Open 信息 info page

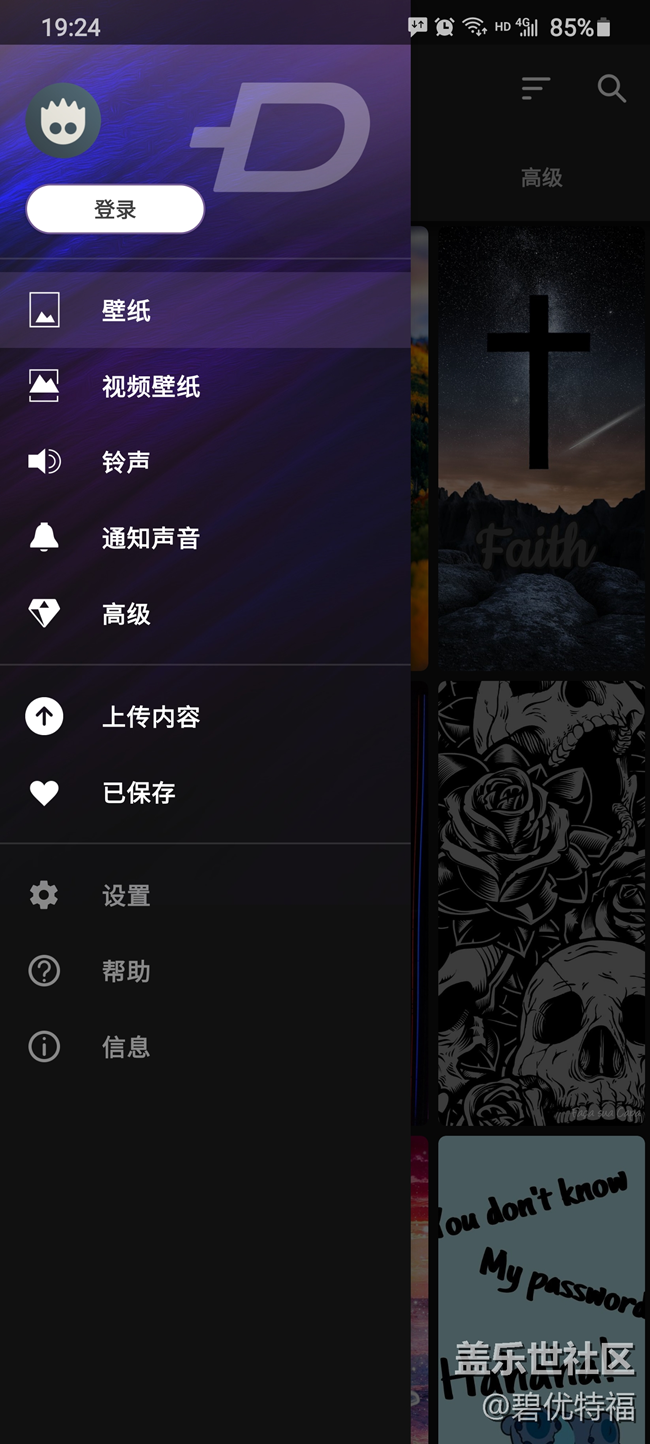[x=126, y=1047]
